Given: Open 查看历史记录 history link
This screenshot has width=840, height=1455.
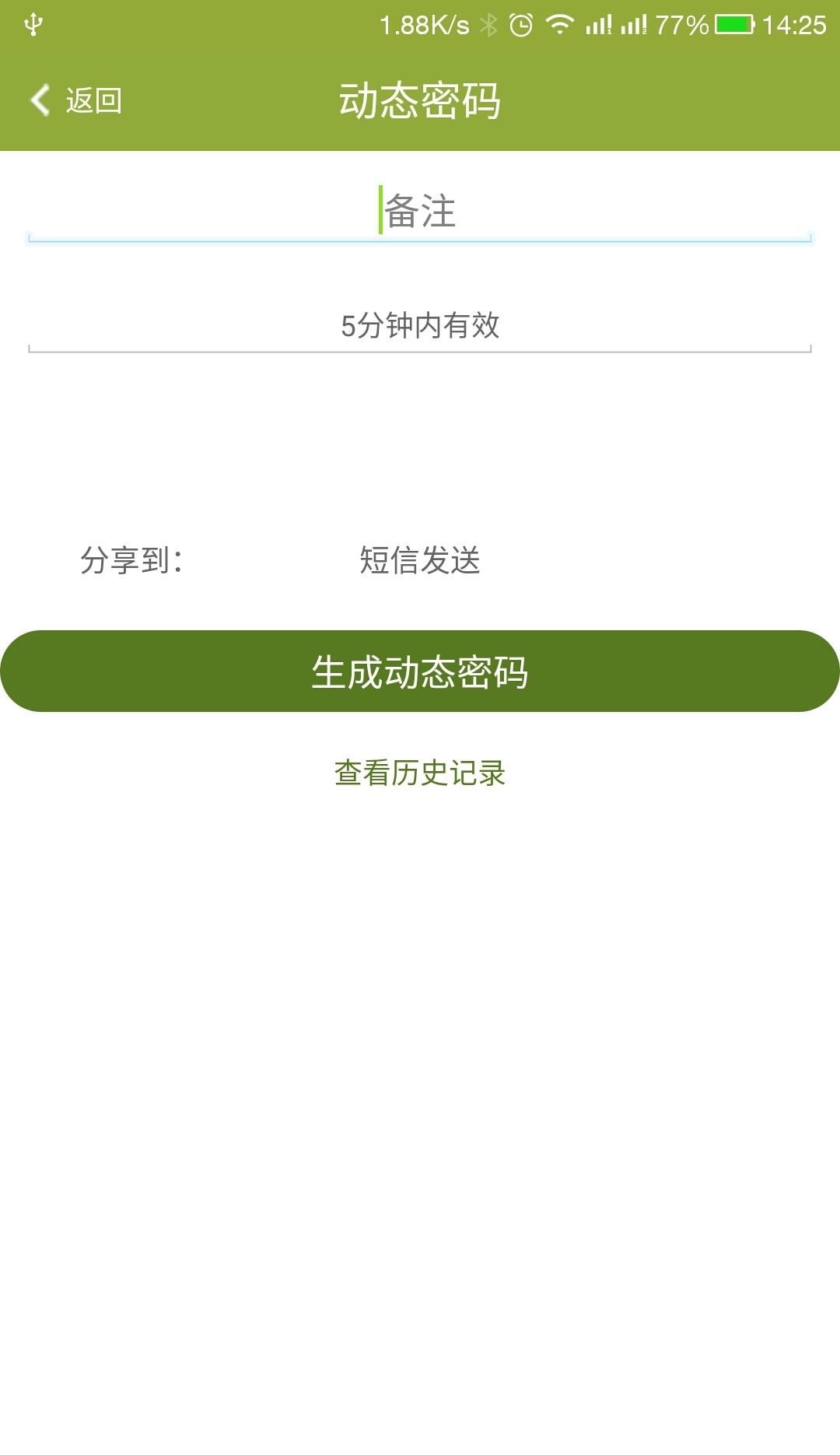Looking at the screenshot, I should tap(420, 773).
